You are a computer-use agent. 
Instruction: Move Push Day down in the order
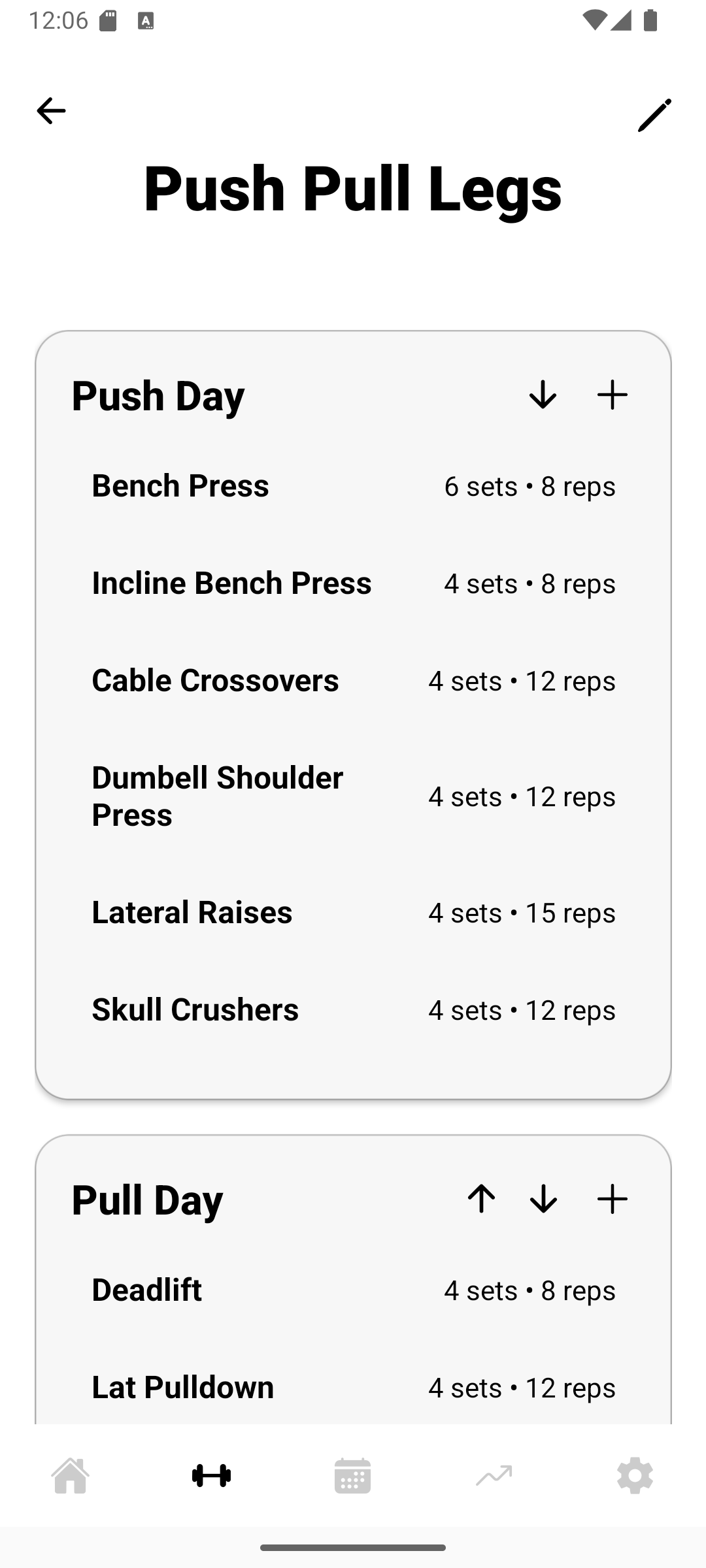click(543, 395)
